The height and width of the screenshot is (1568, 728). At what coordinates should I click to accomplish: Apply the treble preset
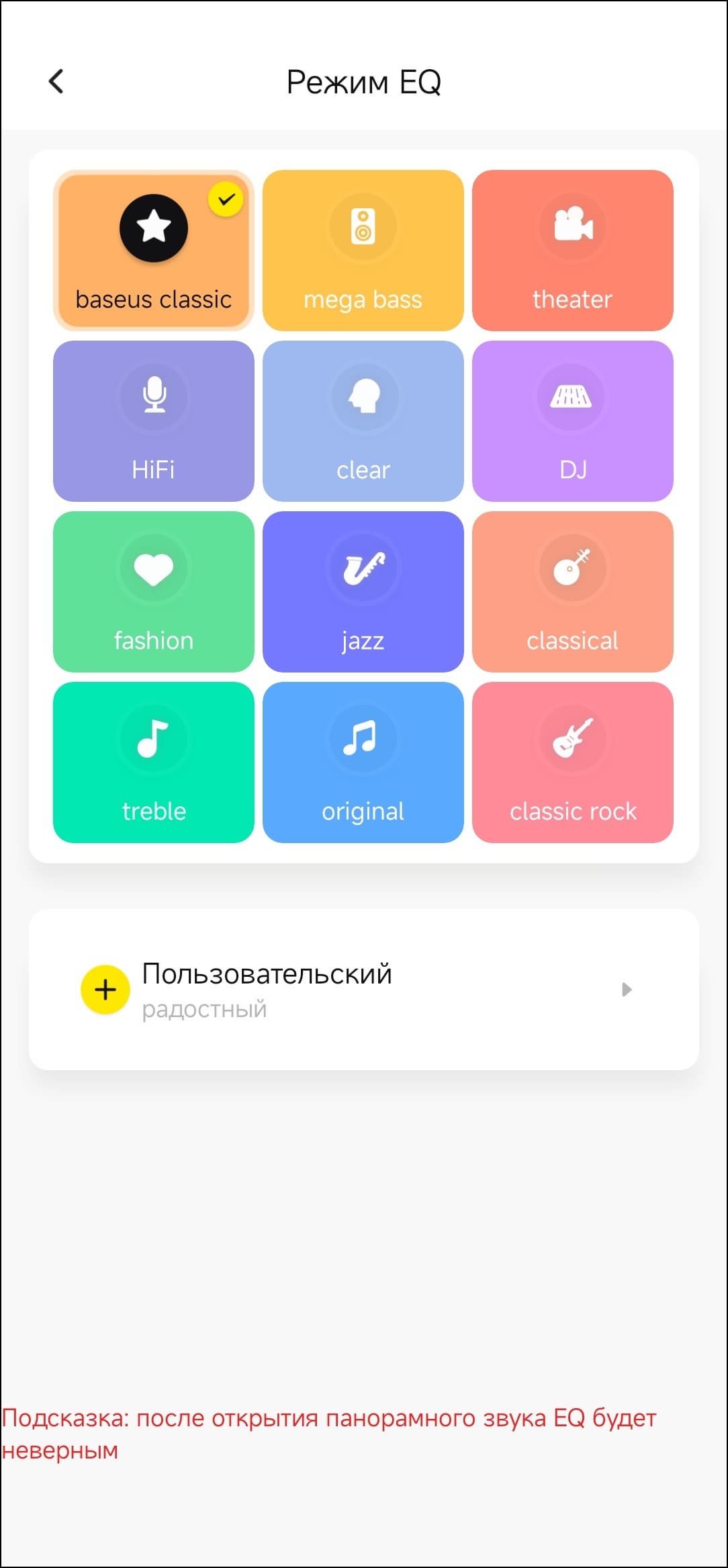coord(154,763)
